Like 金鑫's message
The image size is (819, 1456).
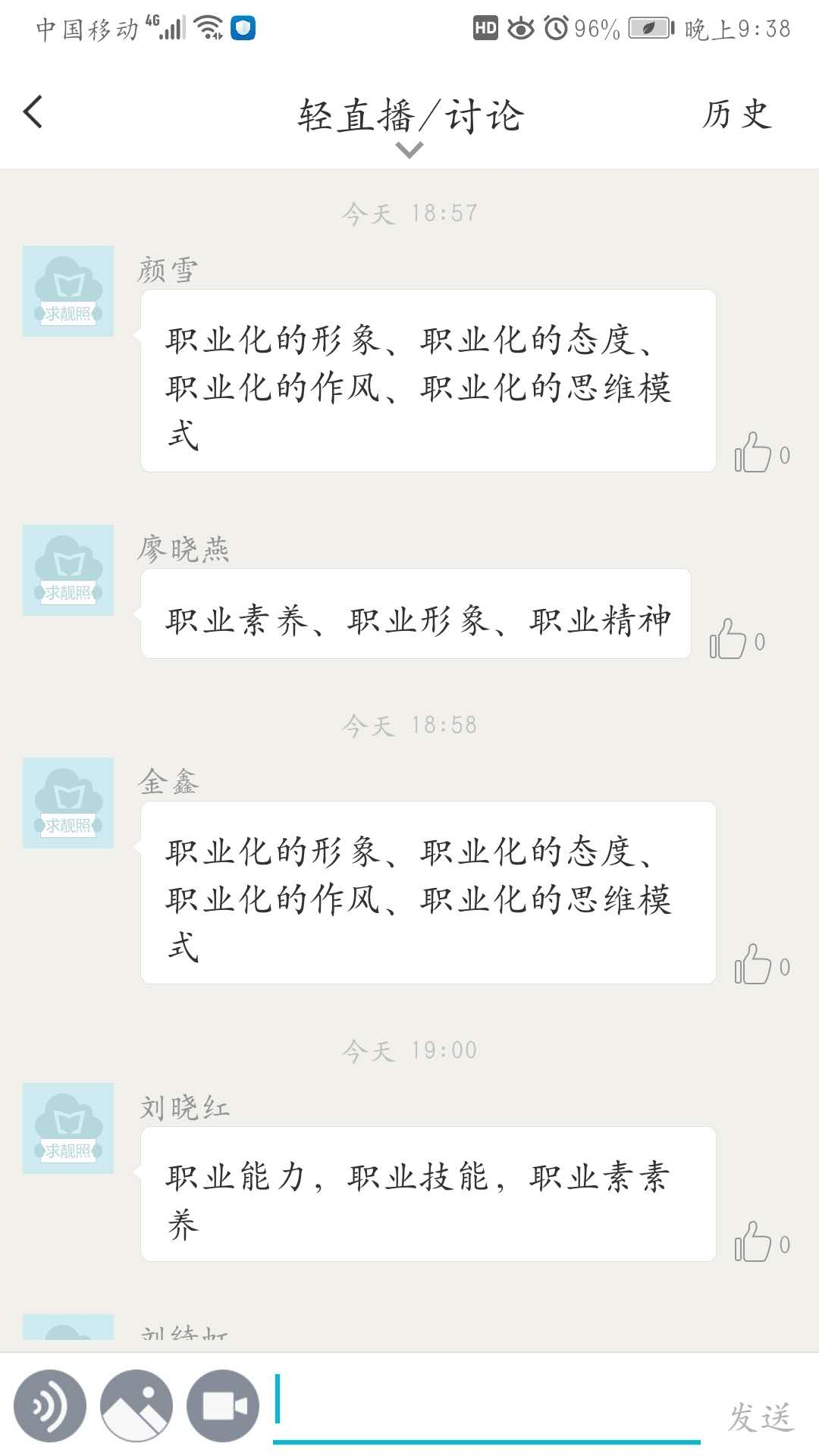(x=752, y=965)
